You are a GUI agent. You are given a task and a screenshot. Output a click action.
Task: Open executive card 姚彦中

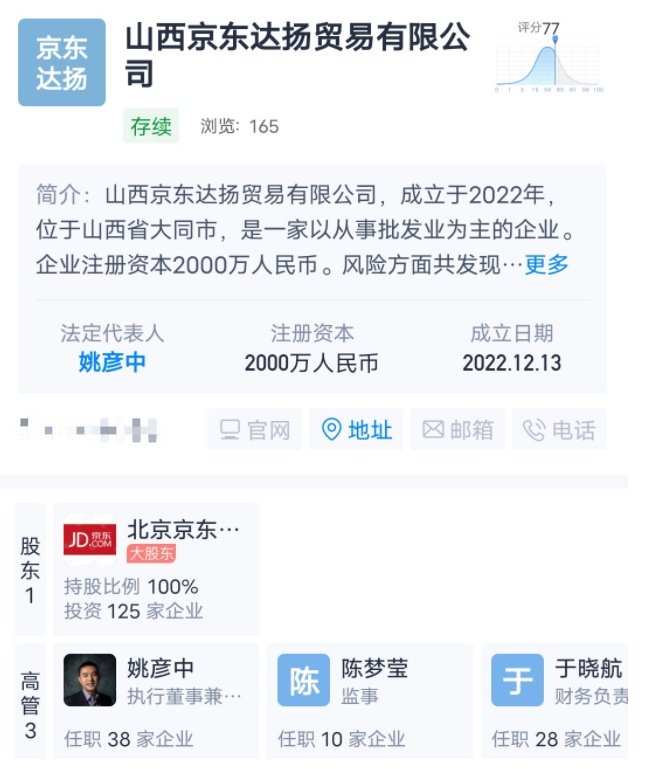[156, 700]
